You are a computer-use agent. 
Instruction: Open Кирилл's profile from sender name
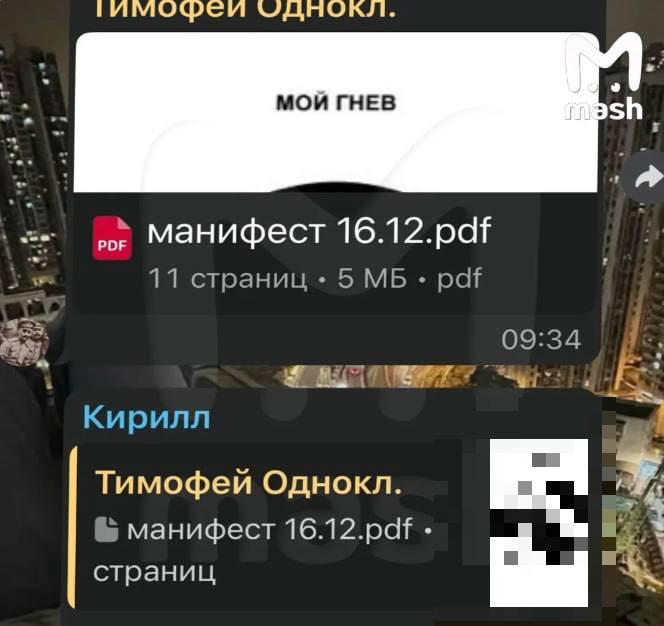pyautogui.click(x=146, y=417)
